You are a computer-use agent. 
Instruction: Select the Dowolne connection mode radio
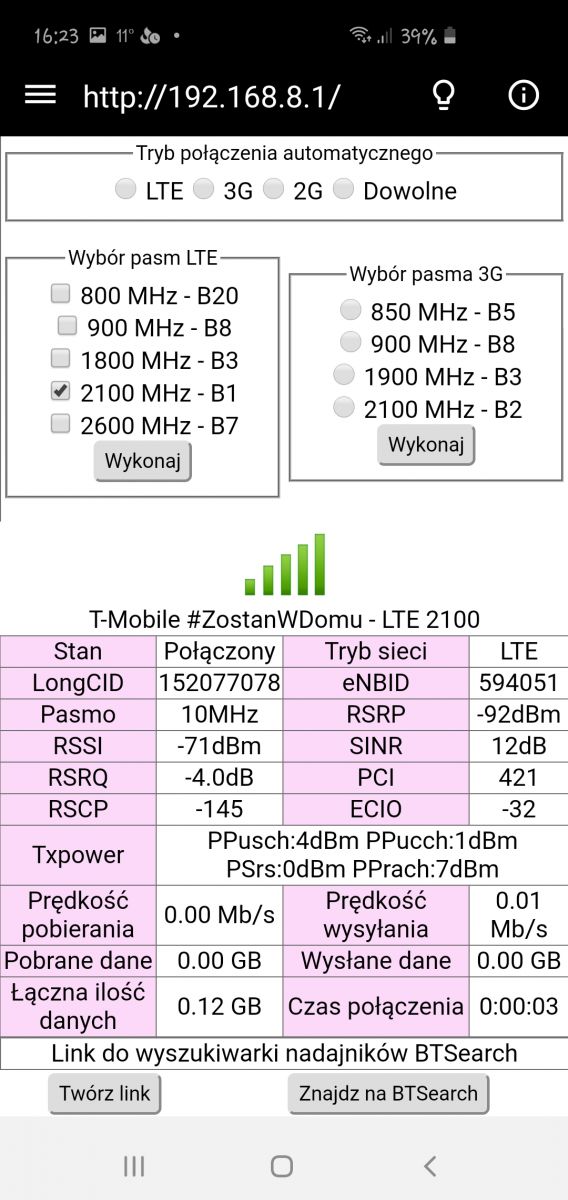343,189
